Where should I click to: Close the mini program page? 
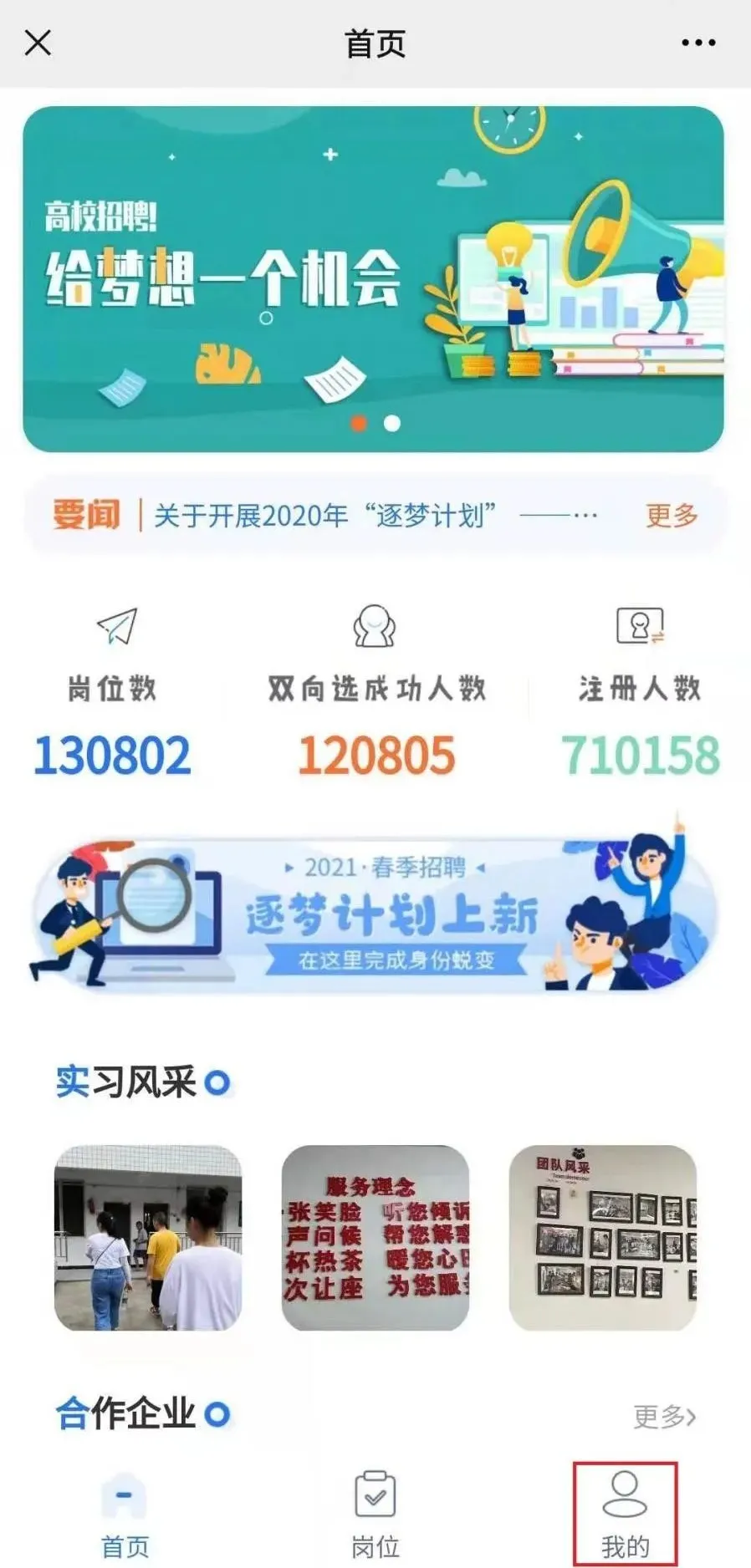click(38, 43)
